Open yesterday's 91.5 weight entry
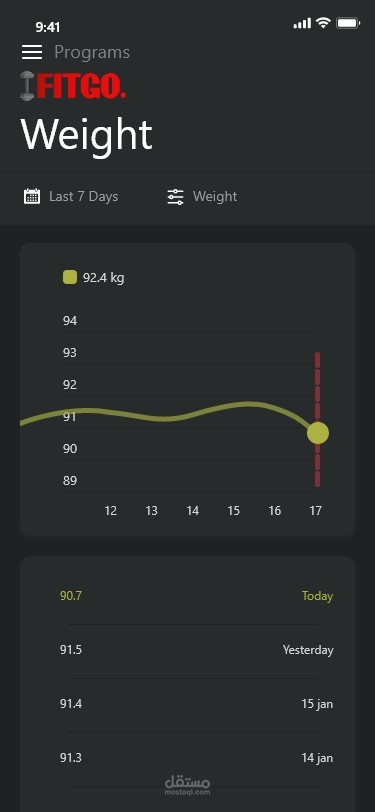Viewport: 375px width, 812px height. tap(196, 650)
